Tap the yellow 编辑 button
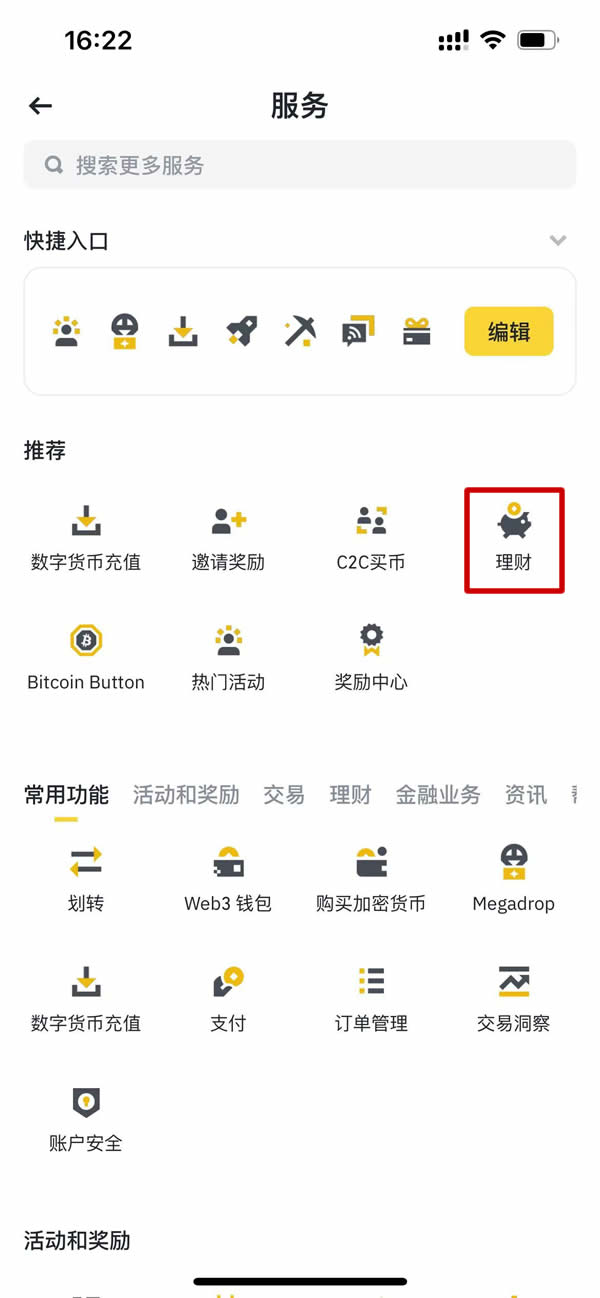The height and width of the screenshot is (1298, 600). (508, 332)
